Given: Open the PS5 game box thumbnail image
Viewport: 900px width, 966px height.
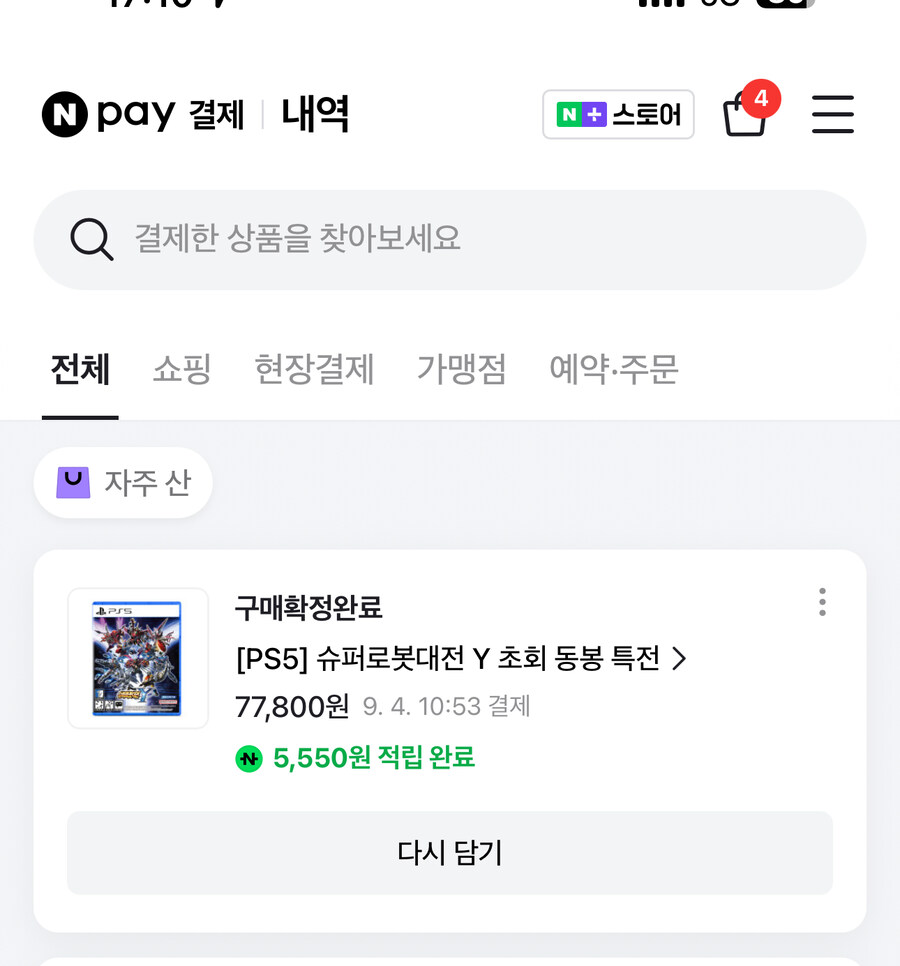Looking at the screenshot, I should 138,657.
